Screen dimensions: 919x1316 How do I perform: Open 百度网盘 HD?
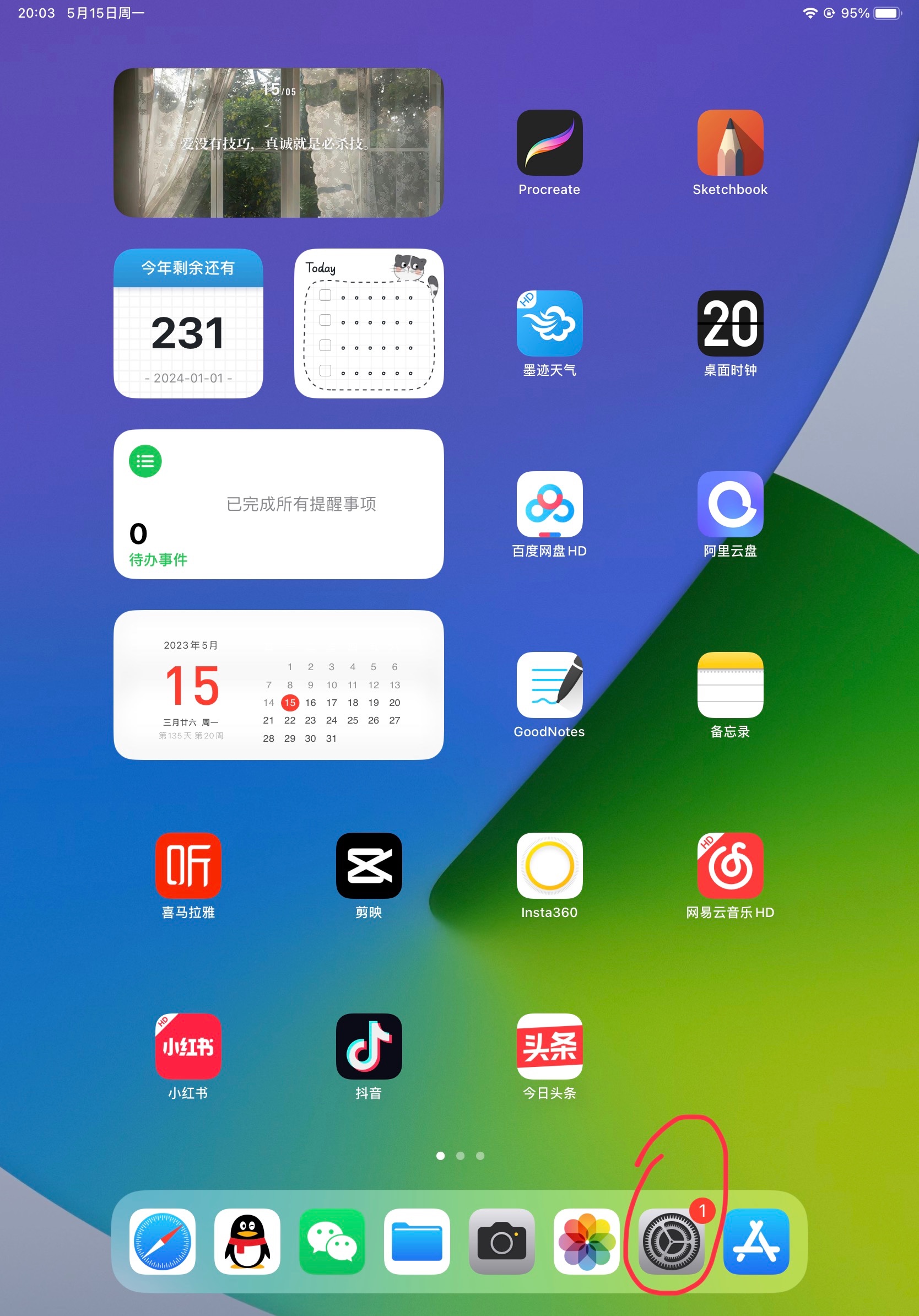pyautogui.click(x=549, y=504)
